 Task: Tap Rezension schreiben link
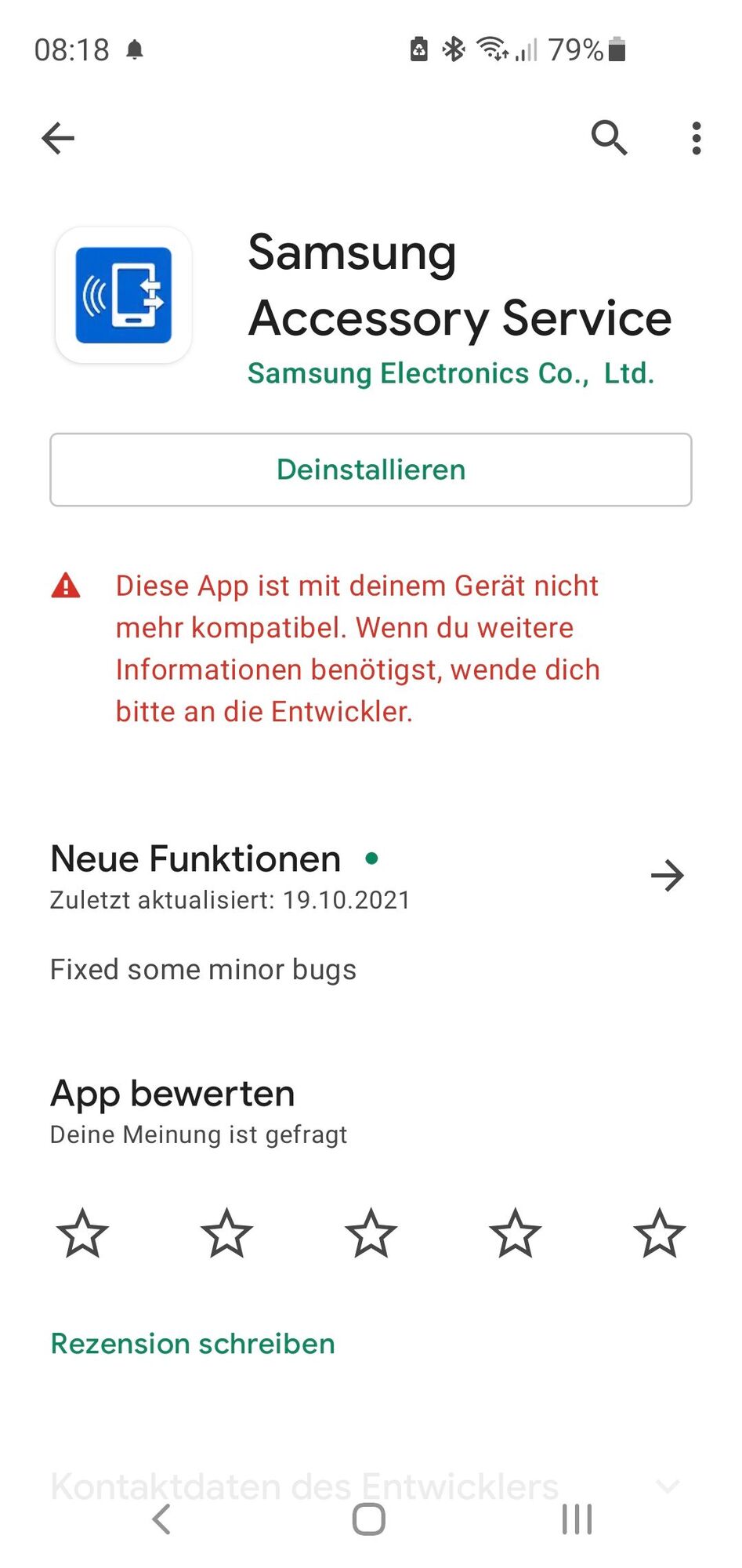pyautogui.click(x=193, y=1344)
